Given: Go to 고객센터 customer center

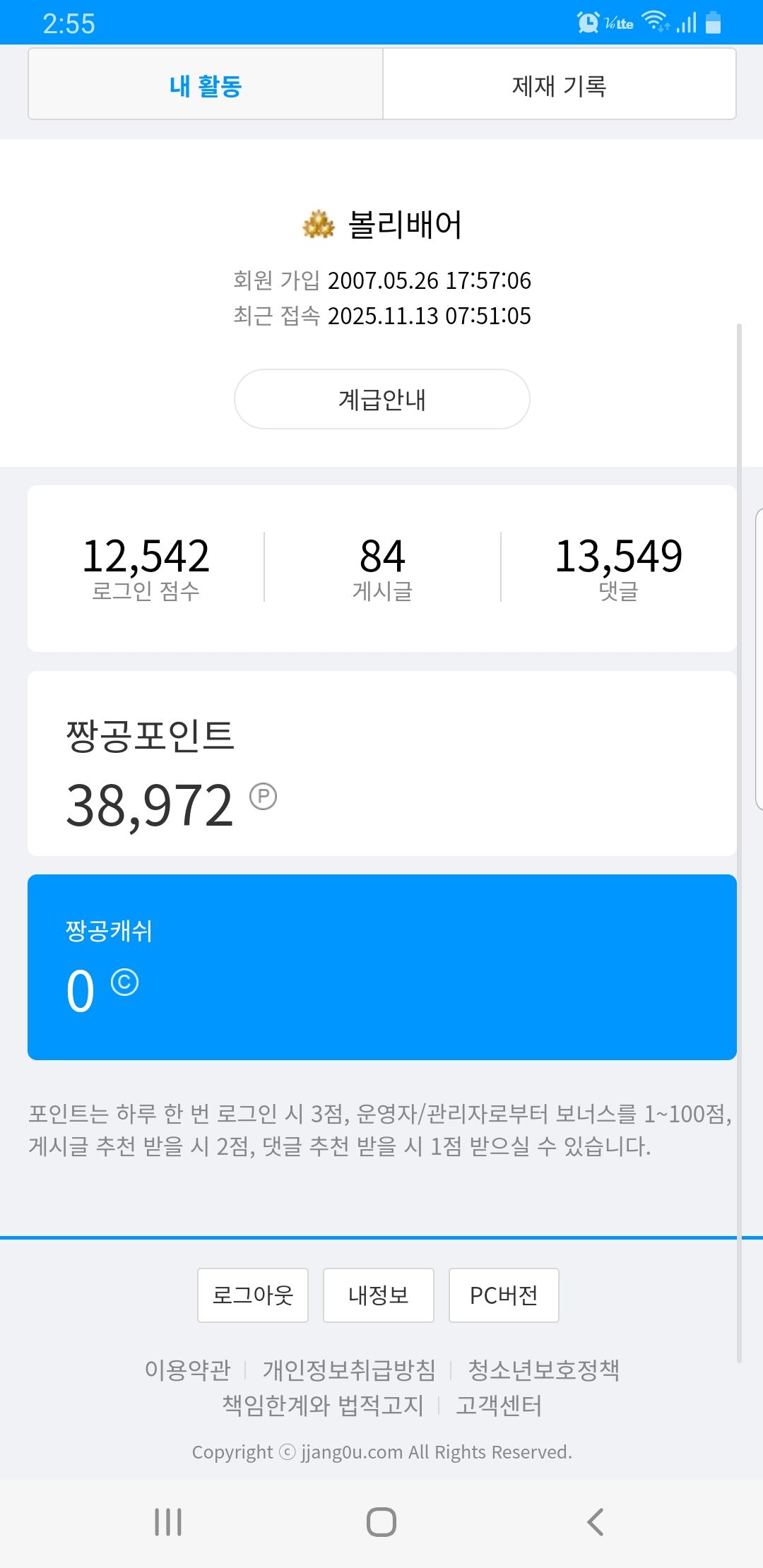Looking at the screenshot, I should [x=499, y=1405].
